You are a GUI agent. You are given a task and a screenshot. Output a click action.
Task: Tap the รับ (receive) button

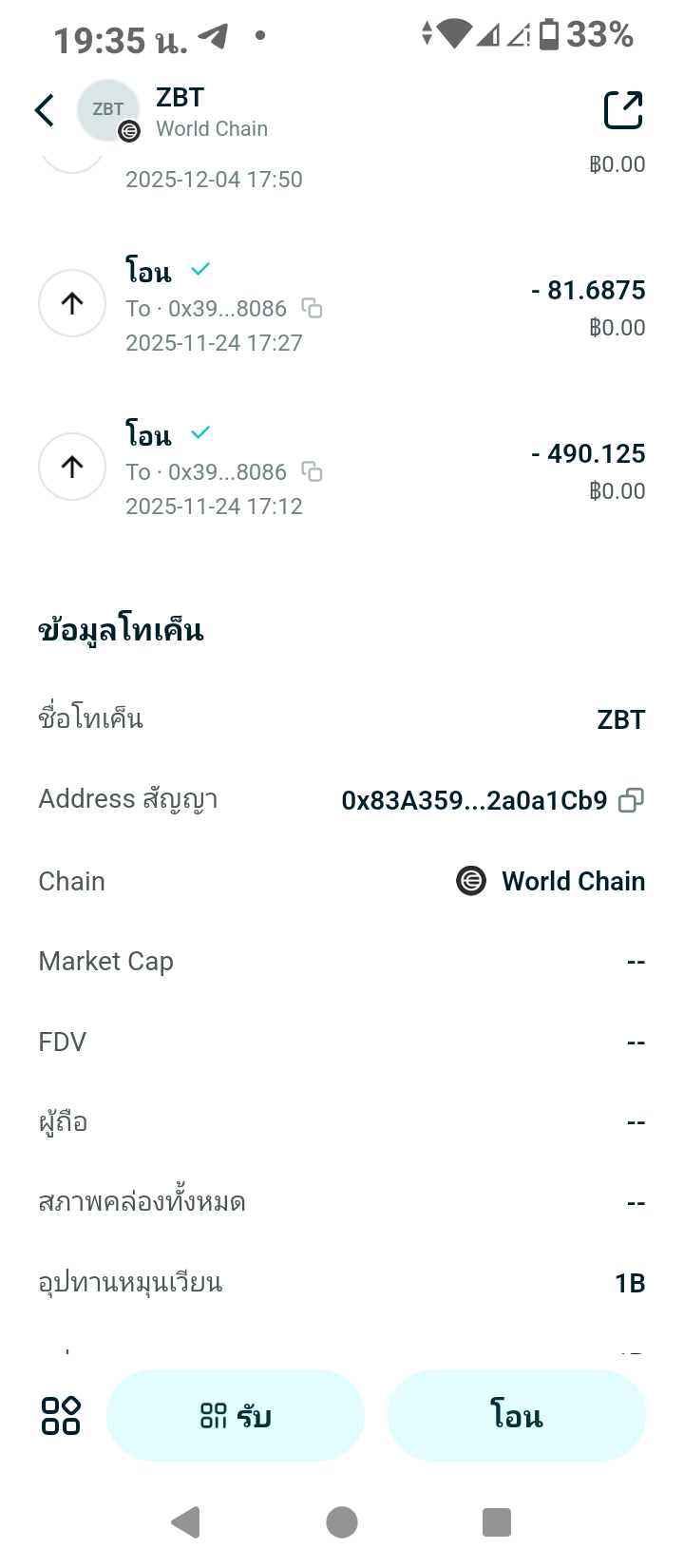(236, 1416)
